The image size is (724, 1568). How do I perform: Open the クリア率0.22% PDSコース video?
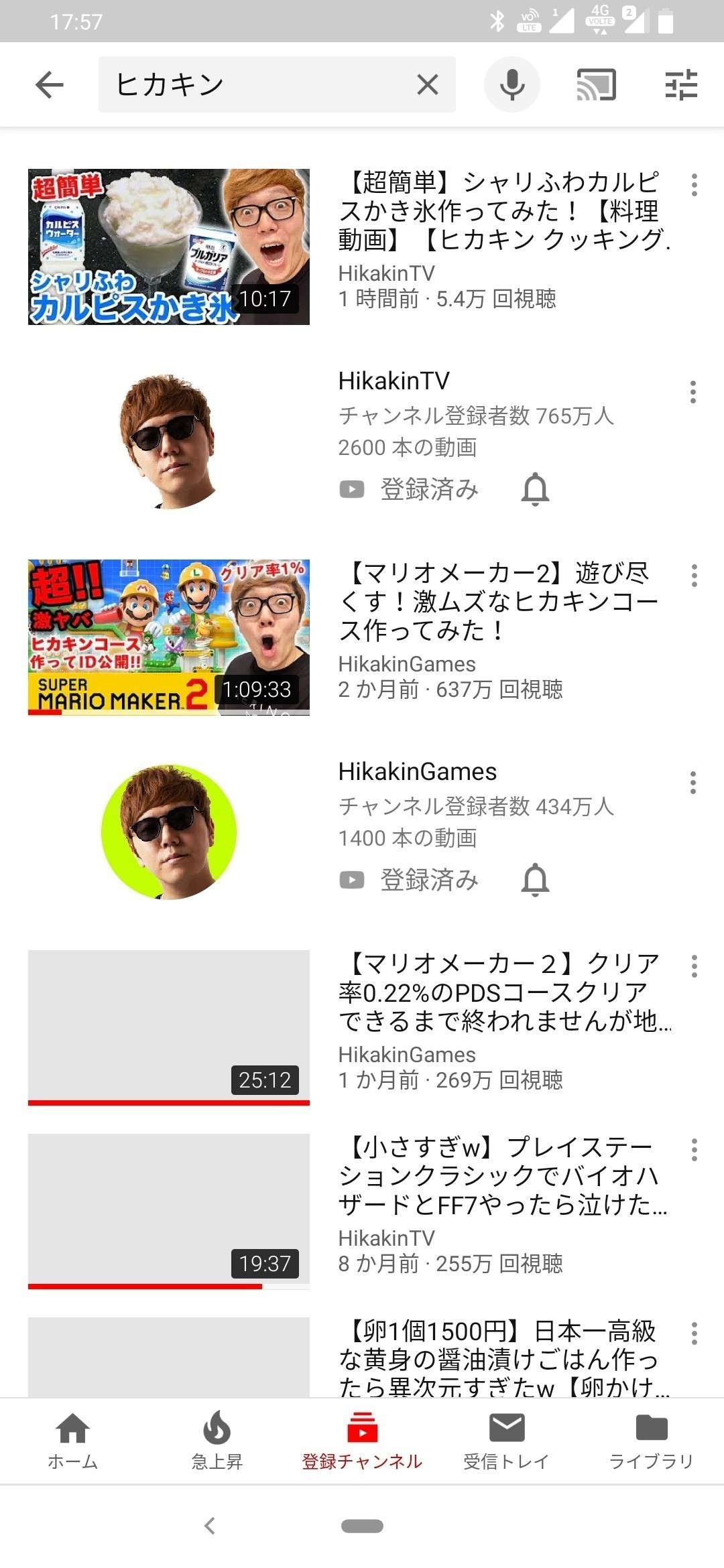[169, 1027]
